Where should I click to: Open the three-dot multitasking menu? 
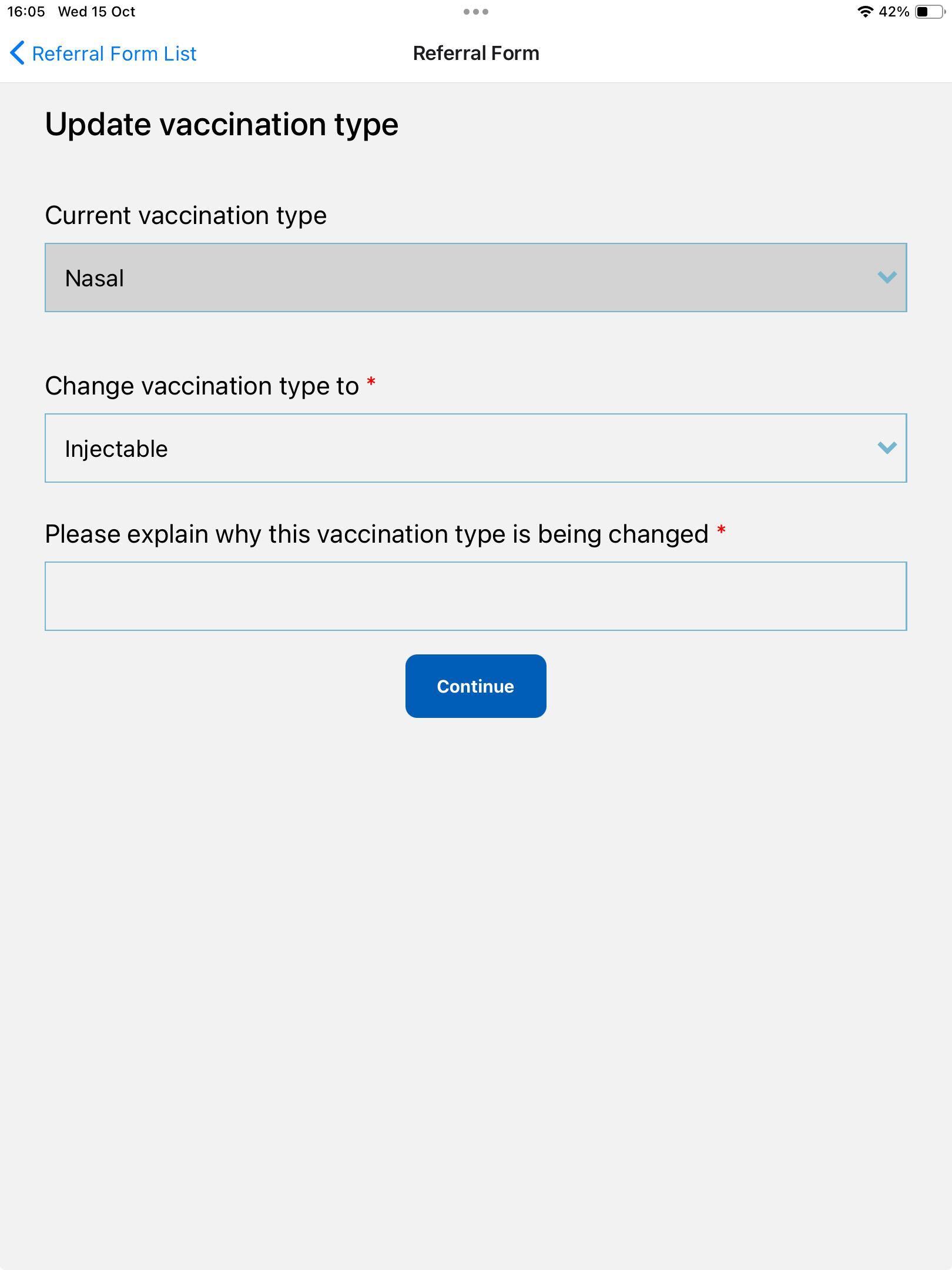[475, 12]
